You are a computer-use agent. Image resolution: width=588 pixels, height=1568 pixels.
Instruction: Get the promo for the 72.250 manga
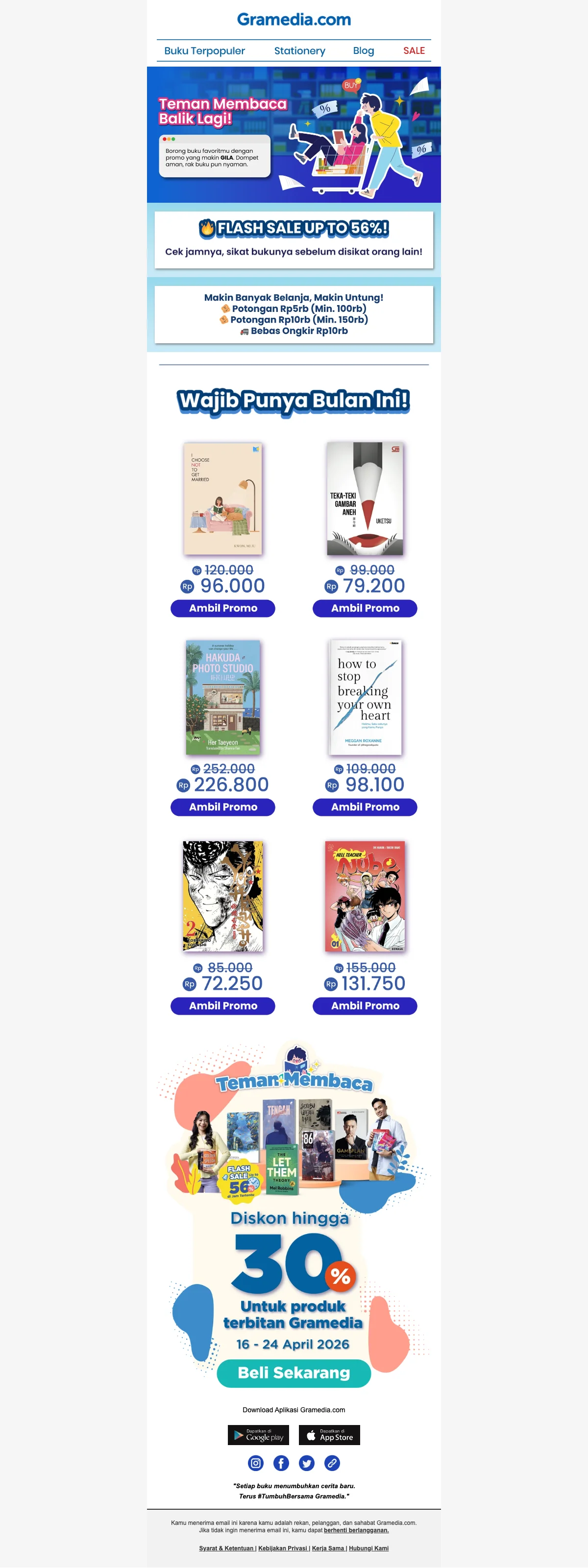click(x=222, y=1005)
